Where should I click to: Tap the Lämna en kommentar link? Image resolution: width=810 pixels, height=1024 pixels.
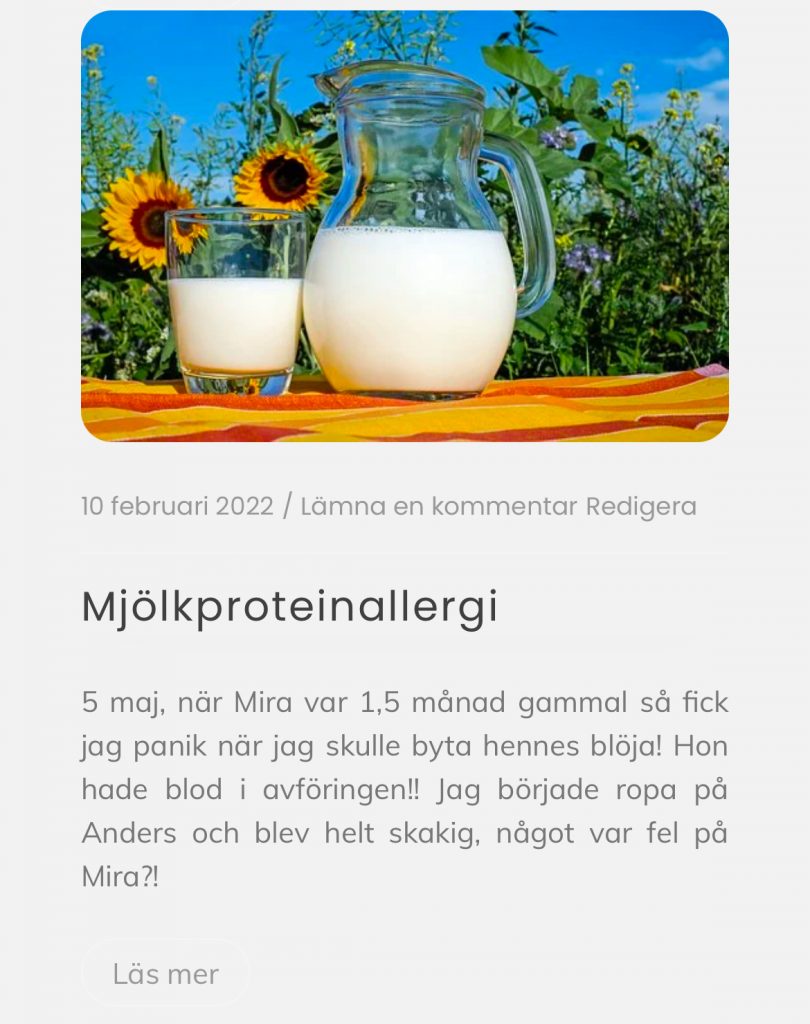[x=439, y=506]
